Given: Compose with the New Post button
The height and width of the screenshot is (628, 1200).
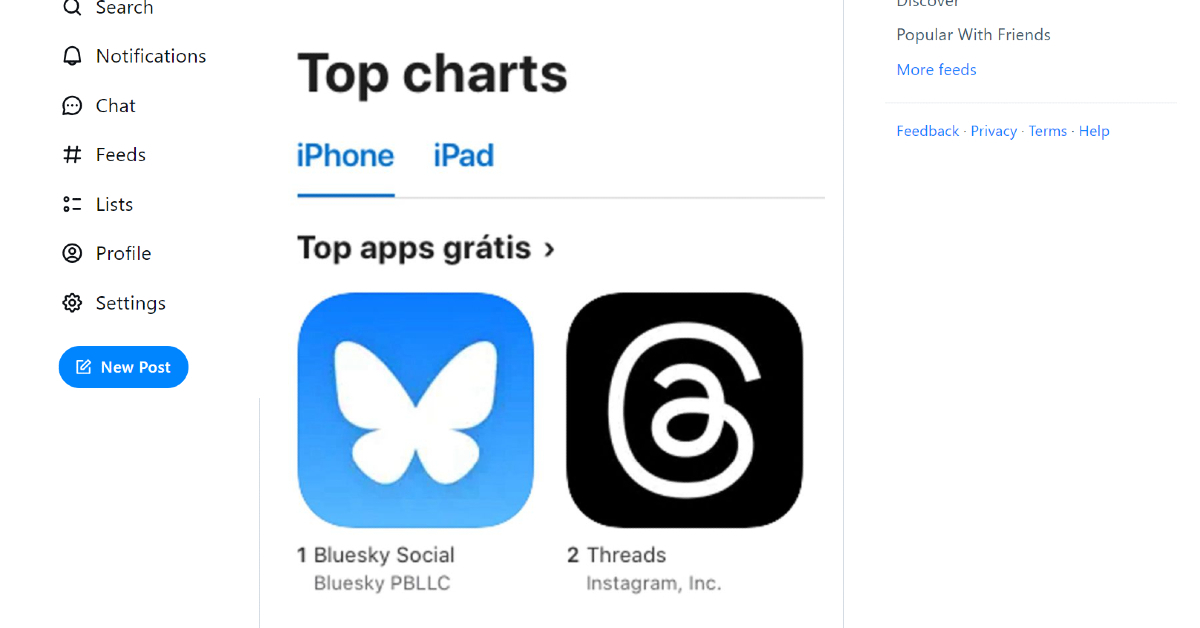Looking at the screenshot, I should click(124, 367).
